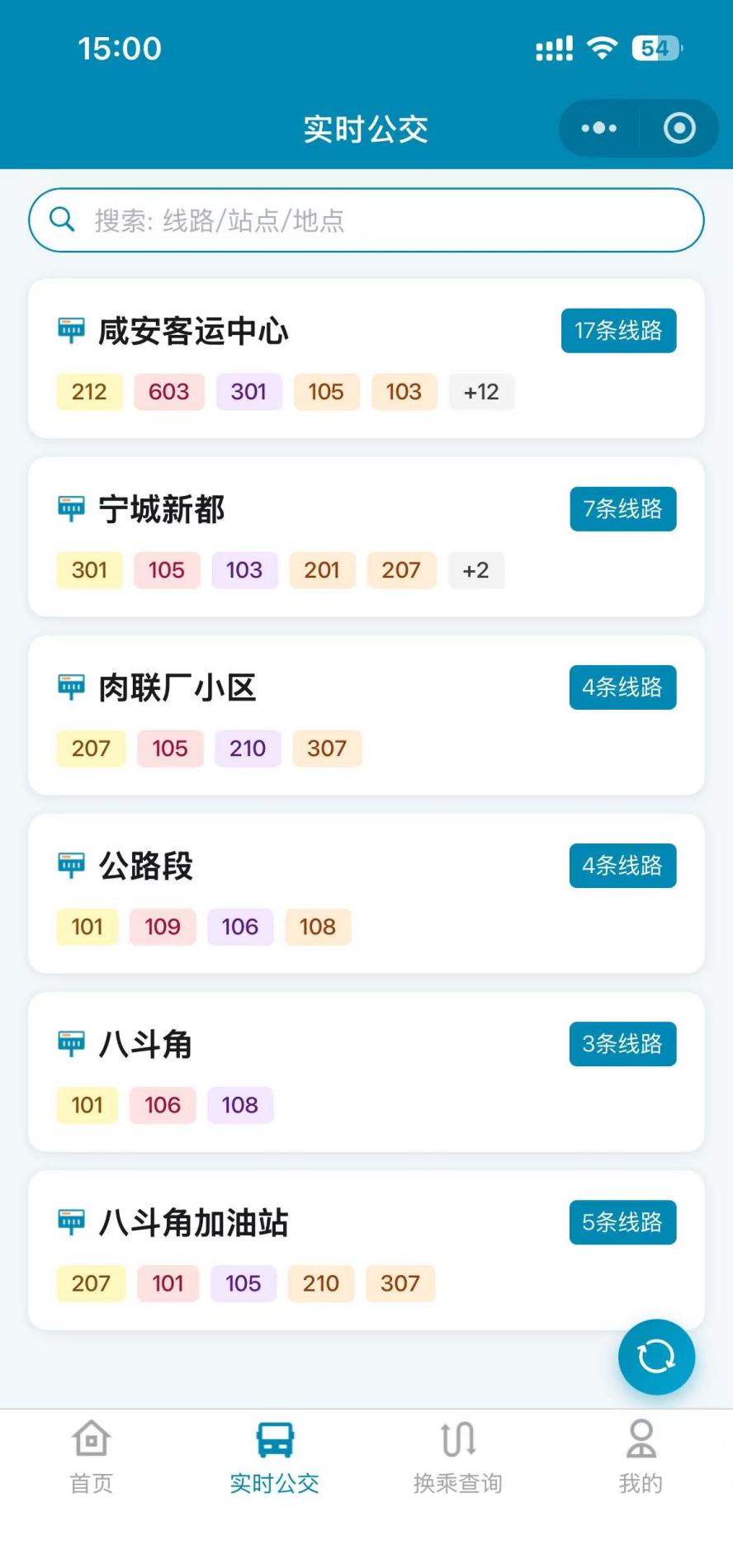Tap the 4条线路 badge on 公路段
The image size is (733, 1568).
[622, 866]
